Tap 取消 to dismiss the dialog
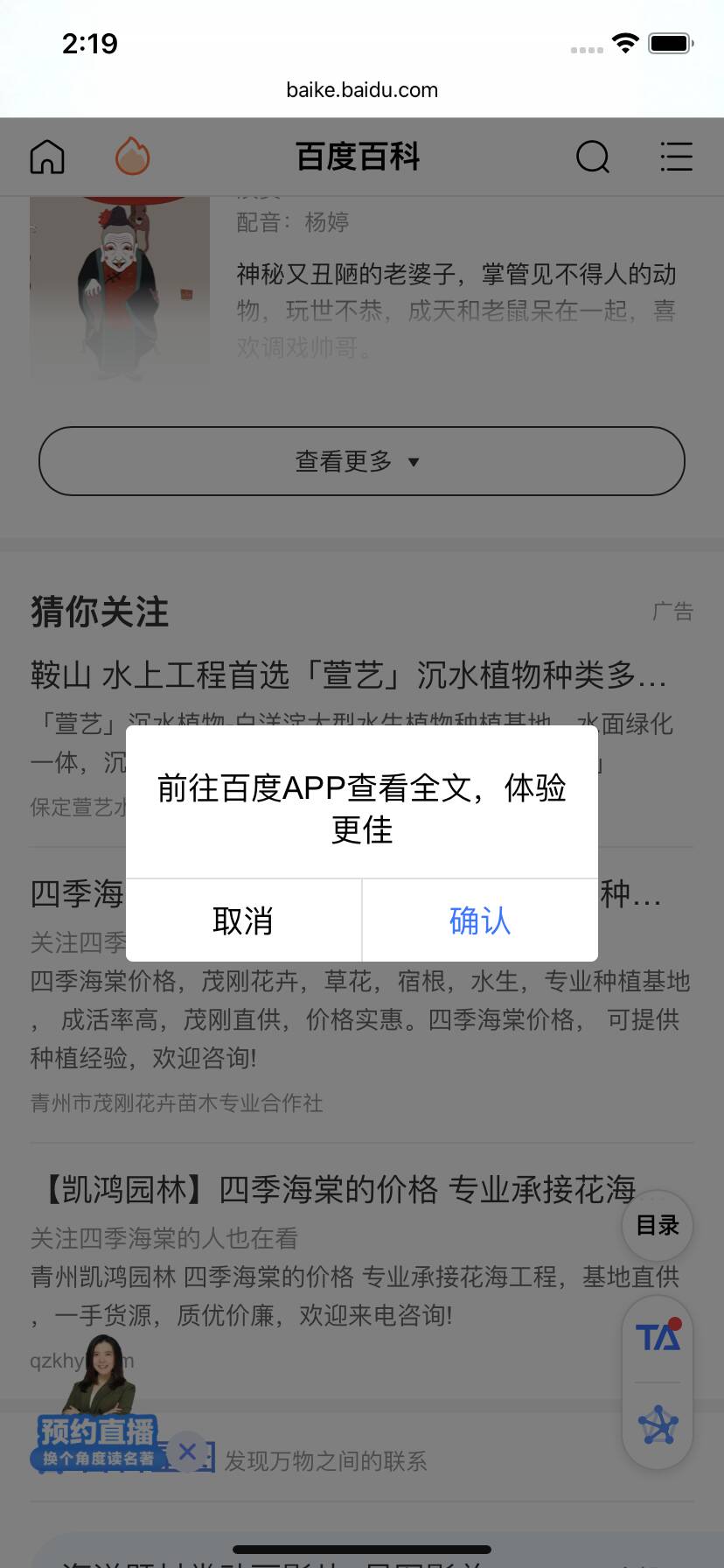This screenshot has height=1568, width=724. 243,920
